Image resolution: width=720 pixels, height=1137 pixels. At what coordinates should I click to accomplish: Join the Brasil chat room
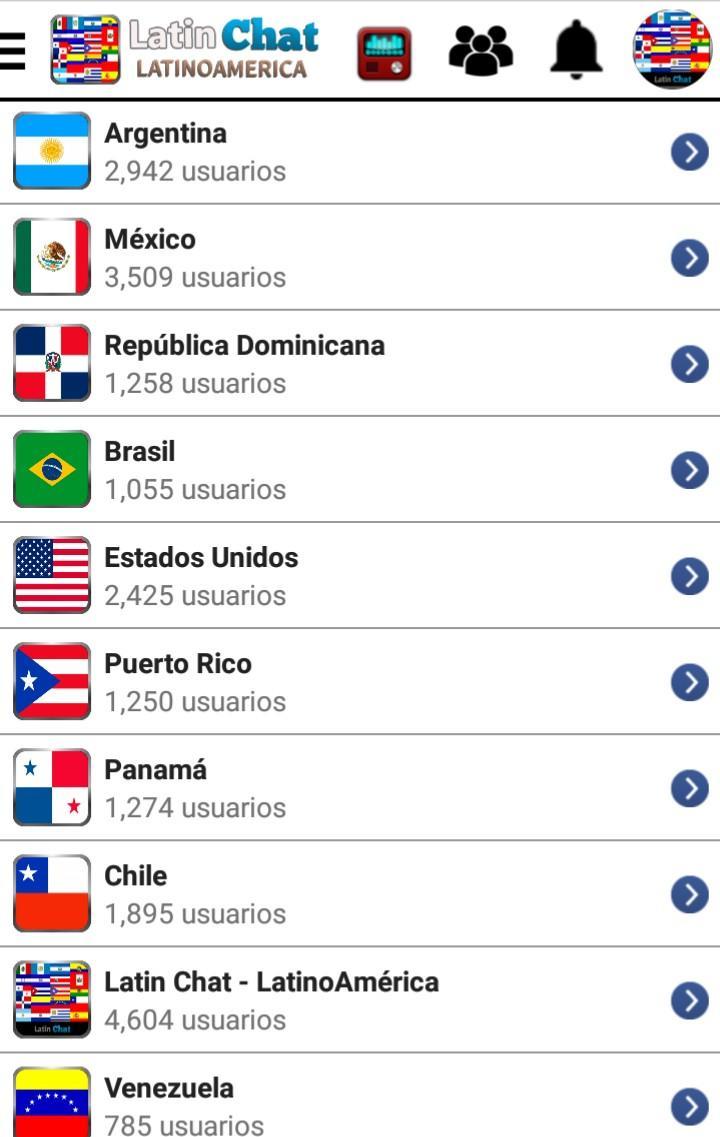click(360, 470)
